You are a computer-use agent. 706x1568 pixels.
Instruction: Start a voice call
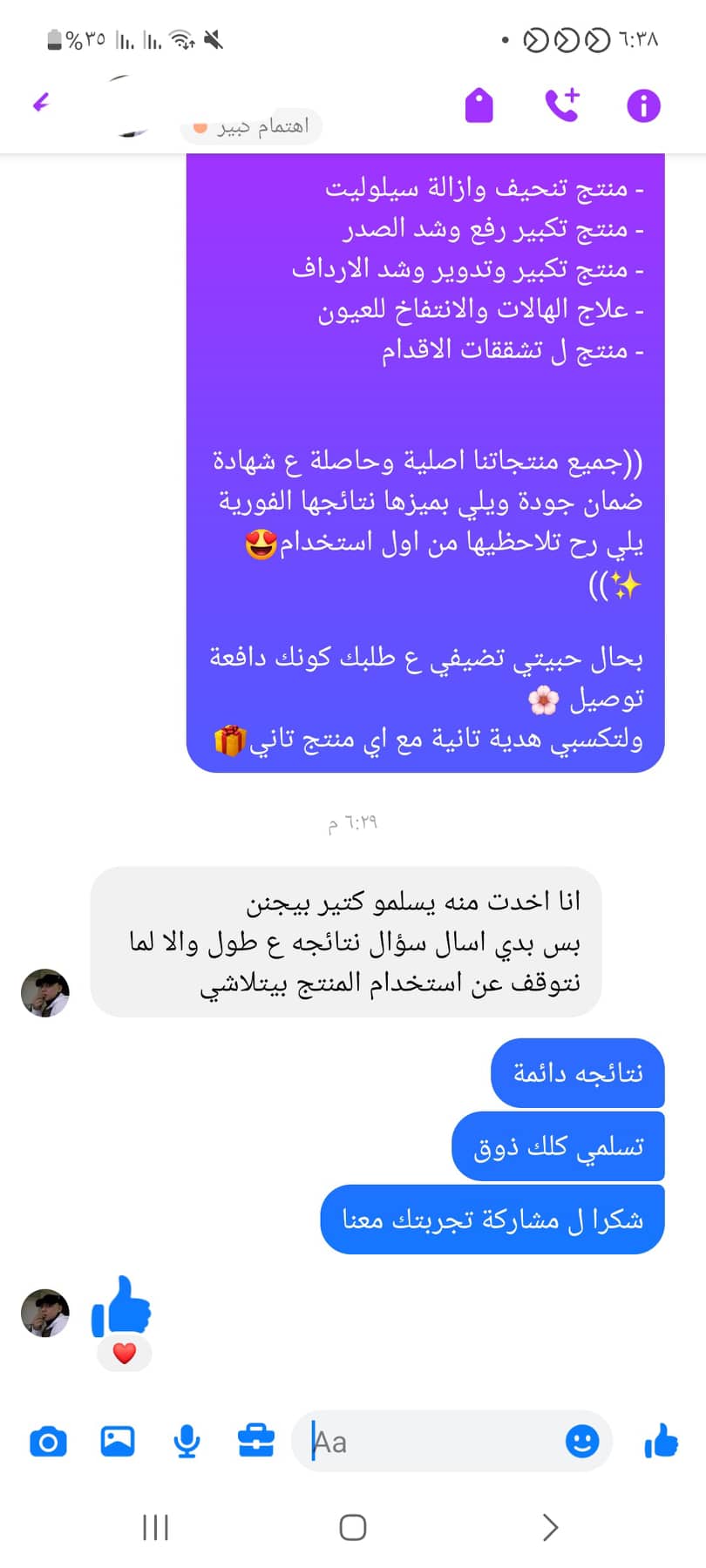[561, 105]
